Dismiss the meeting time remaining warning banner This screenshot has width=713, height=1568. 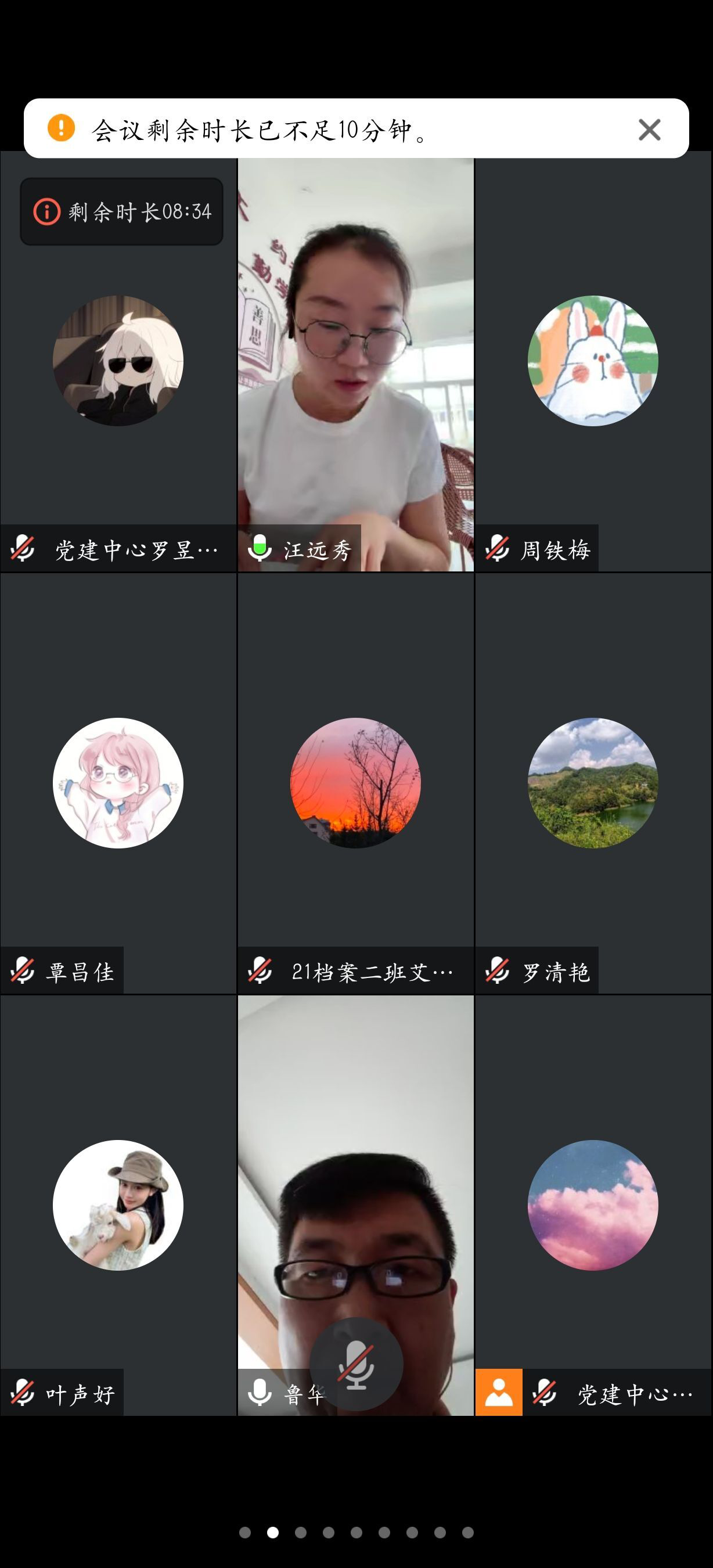[x=649, y=129]
